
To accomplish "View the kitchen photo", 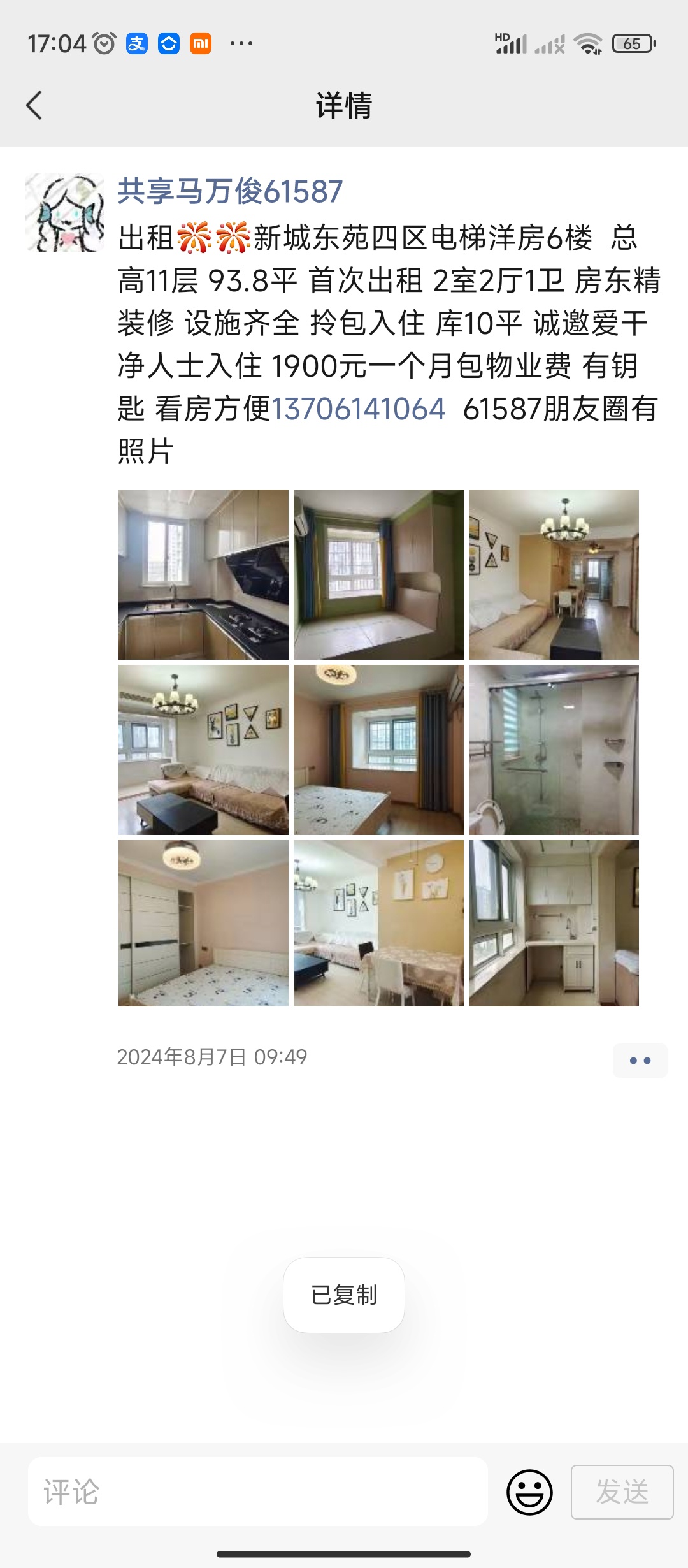I will 203,574.
